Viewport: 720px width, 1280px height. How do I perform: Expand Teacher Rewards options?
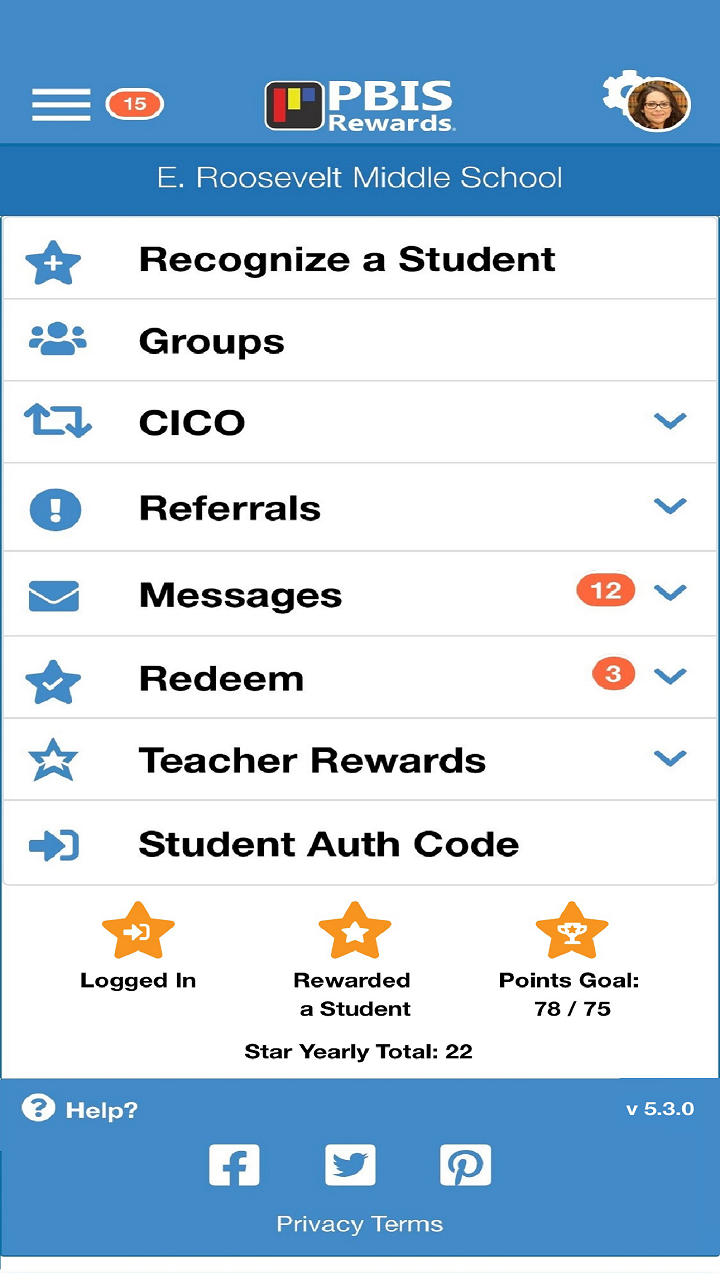[669, 758]
